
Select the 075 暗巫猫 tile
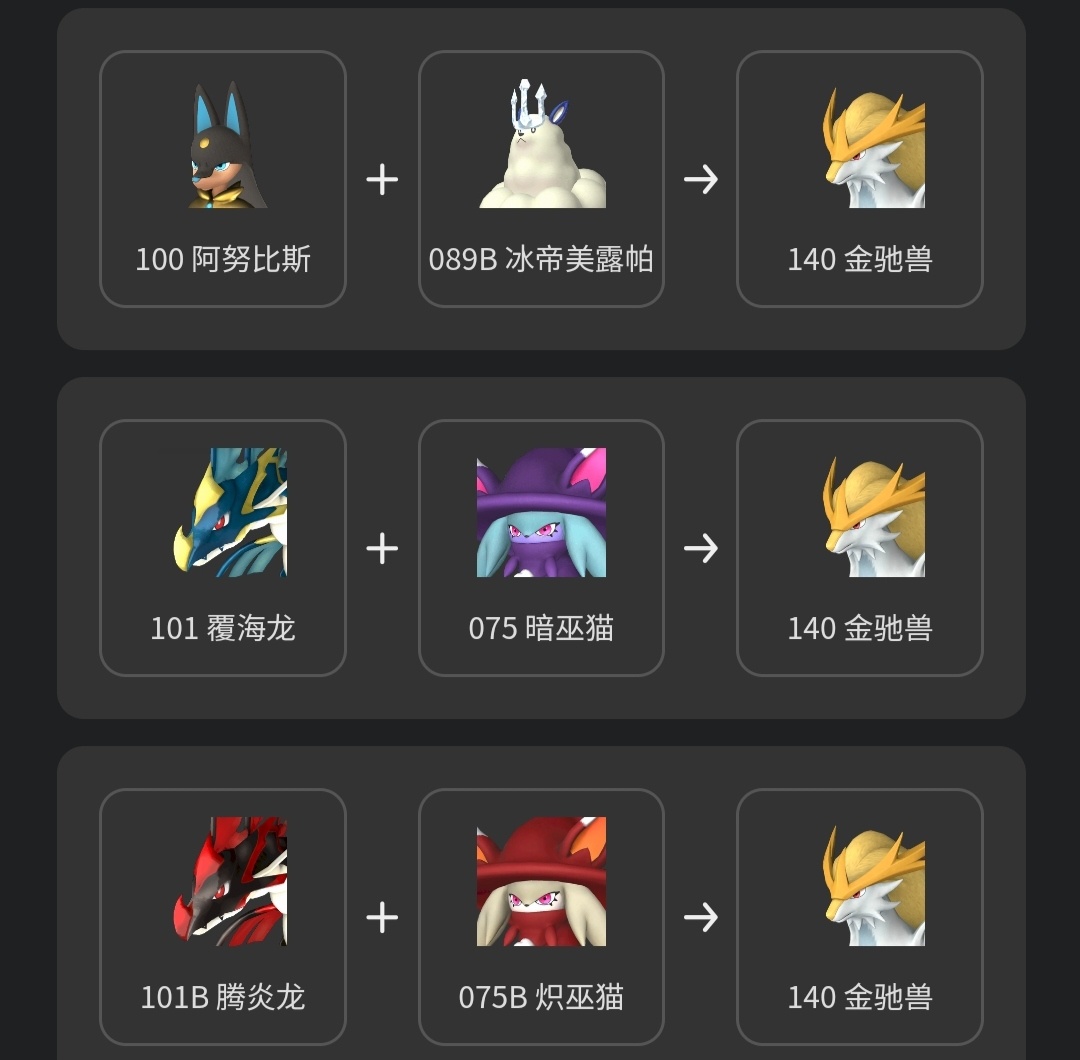(541, 548)
